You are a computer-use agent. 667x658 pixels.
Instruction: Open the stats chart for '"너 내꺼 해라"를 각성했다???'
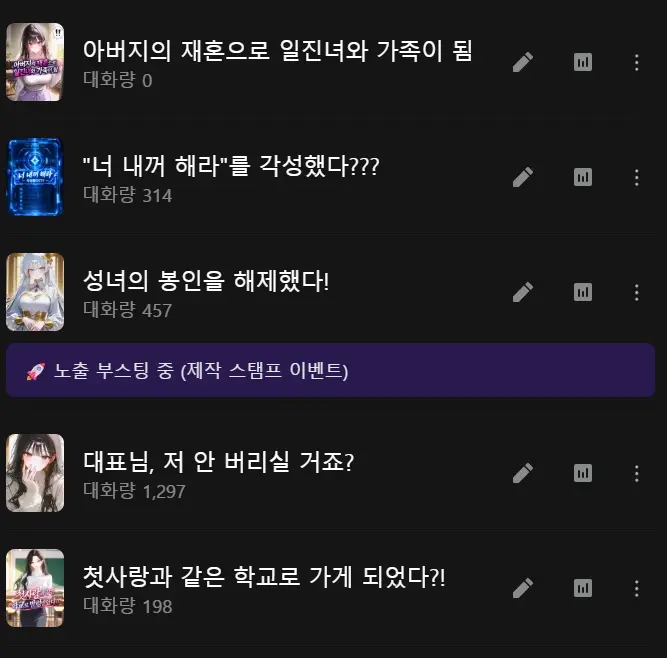pyautogui.click(x=583, y=177)
